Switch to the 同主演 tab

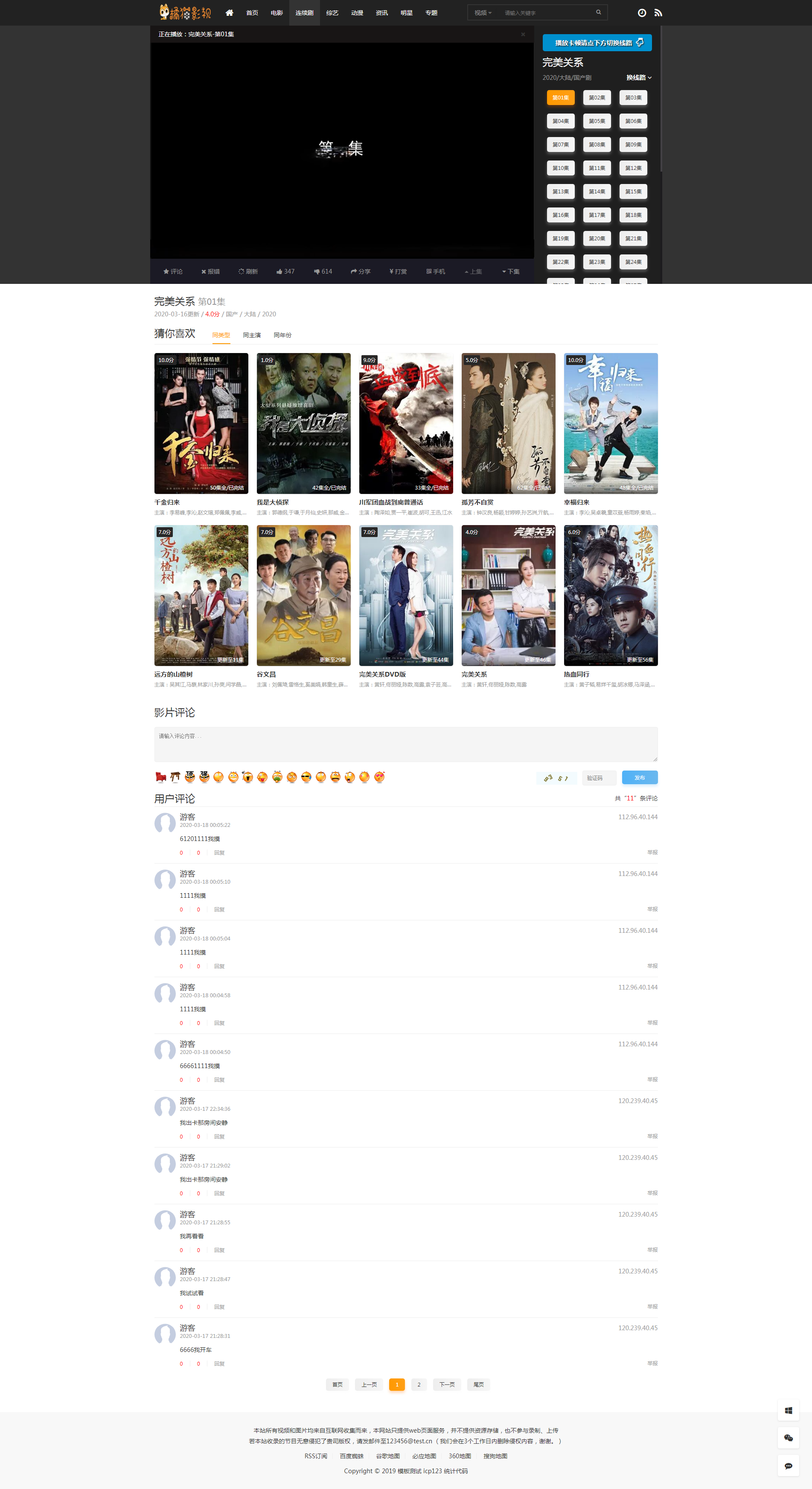point(251,335)
